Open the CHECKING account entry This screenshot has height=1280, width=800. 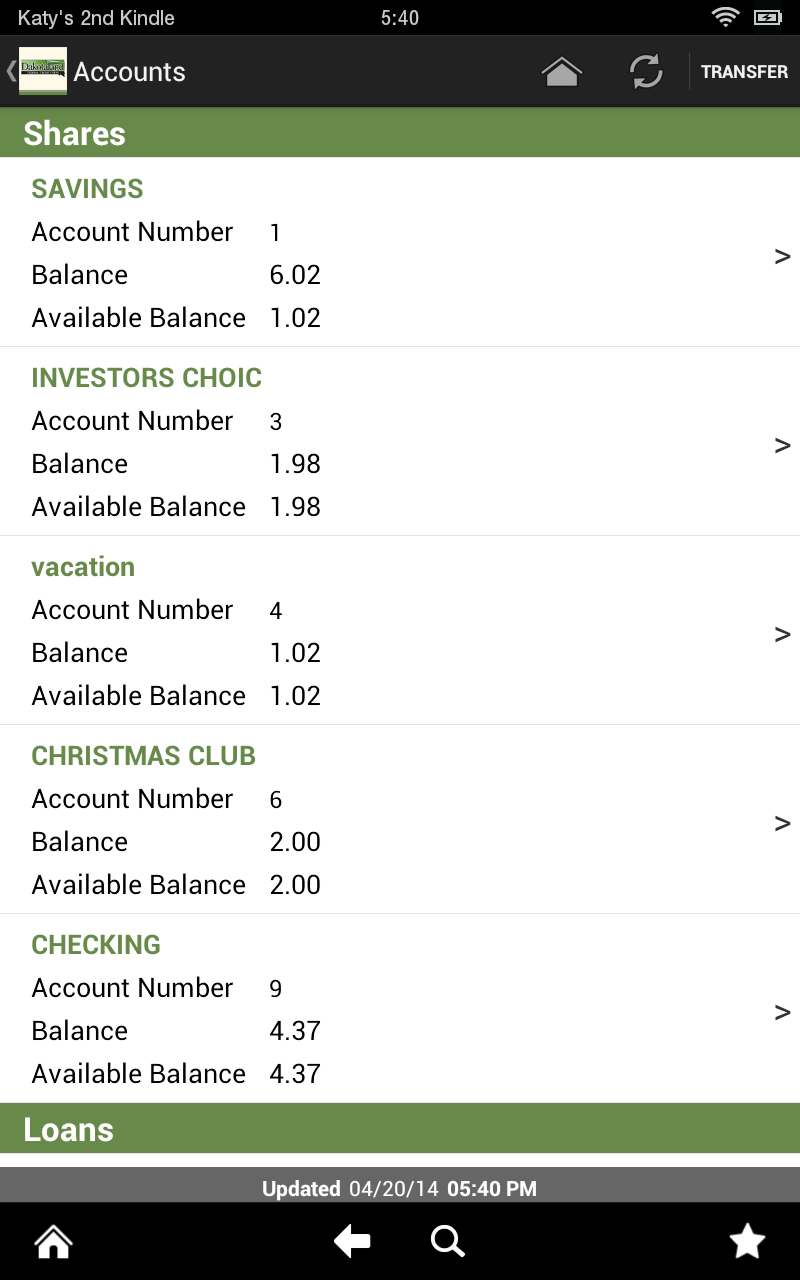[x=782, y=1012]
